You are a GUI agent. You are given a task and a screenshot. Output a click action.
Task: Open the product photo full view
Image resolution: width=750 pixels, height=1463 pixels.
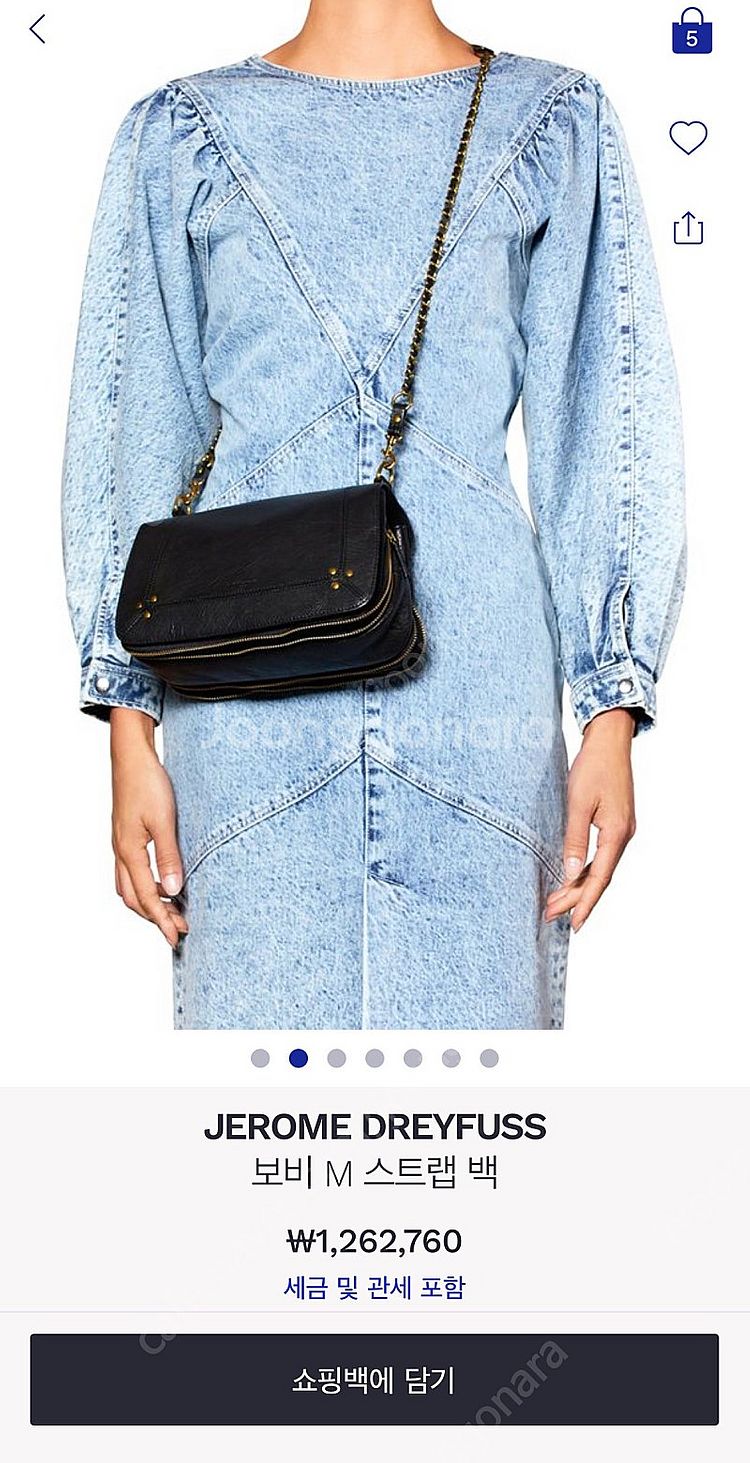[374, 520]
